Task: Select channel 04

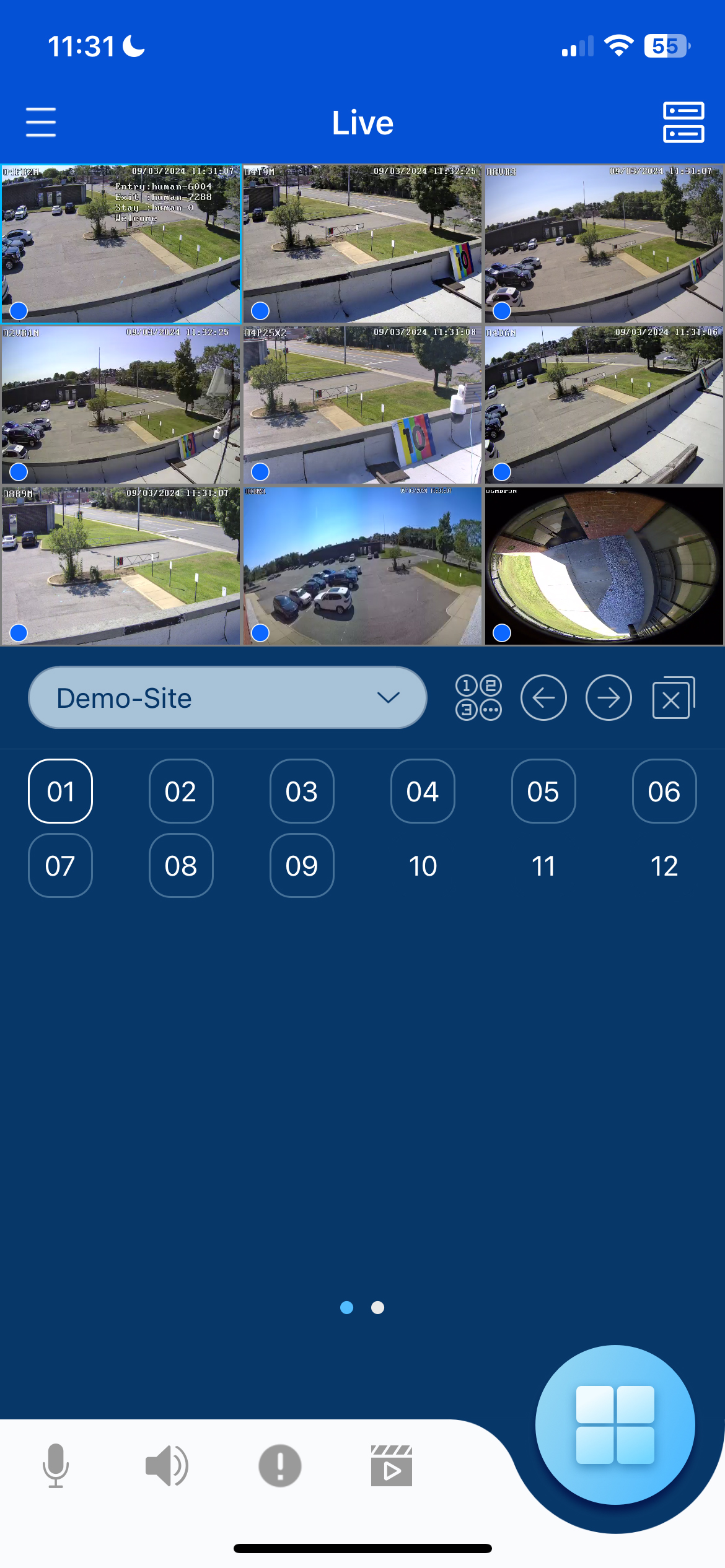Action: (x=423, y=791)
